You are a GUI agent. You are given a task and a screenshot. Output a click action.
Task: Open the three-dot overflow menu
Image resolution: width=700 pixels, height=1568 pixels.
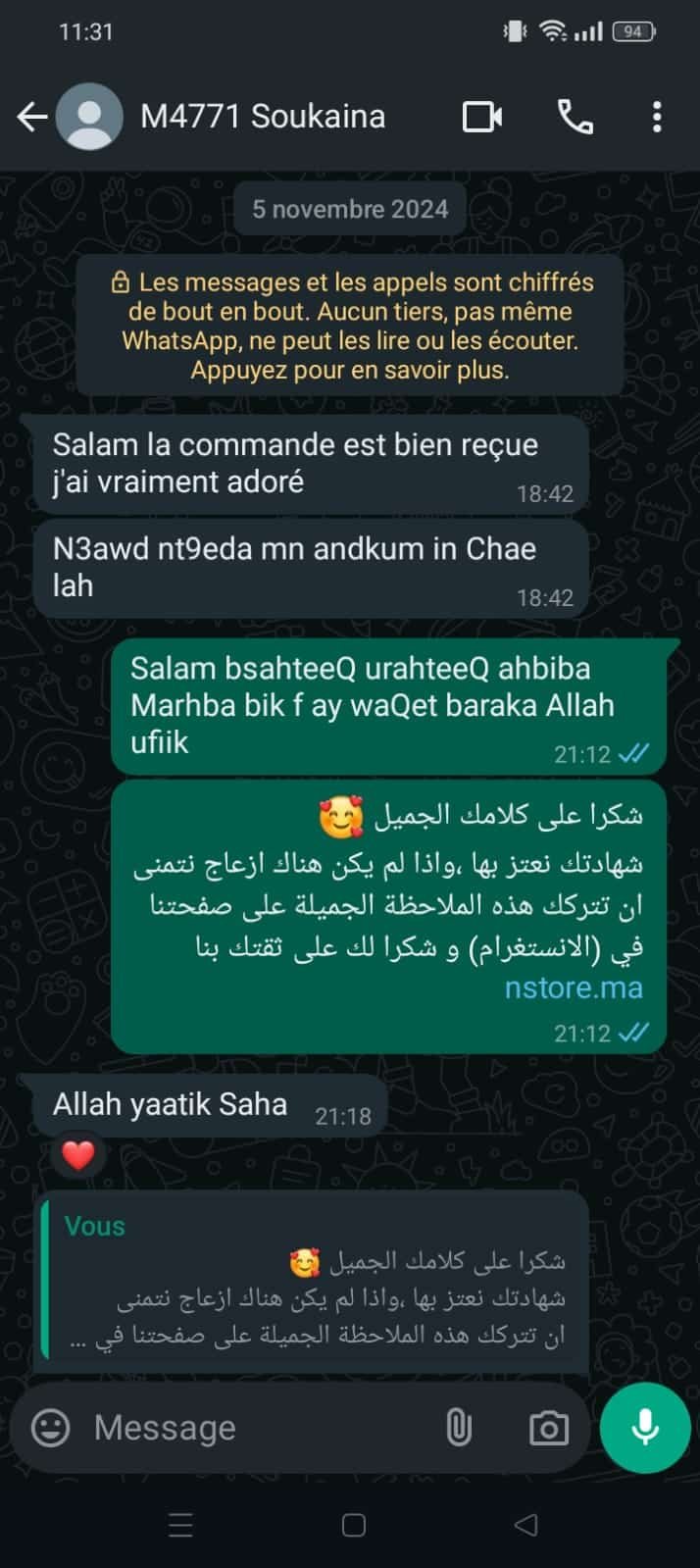pyautogui.click(x=657, y=118)
